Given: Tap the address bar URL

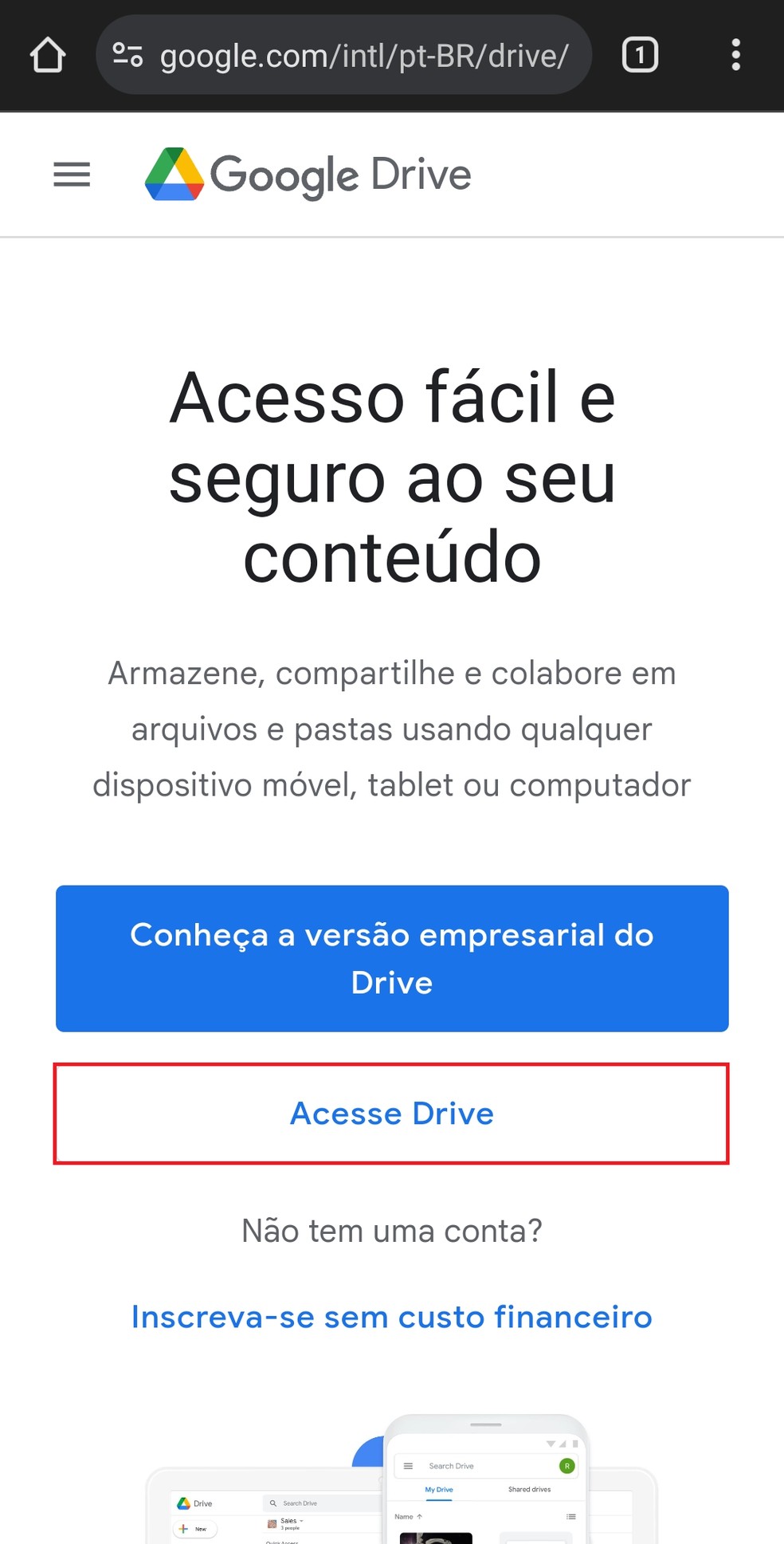Looking at the screenshot, I should tap(364, 55).
